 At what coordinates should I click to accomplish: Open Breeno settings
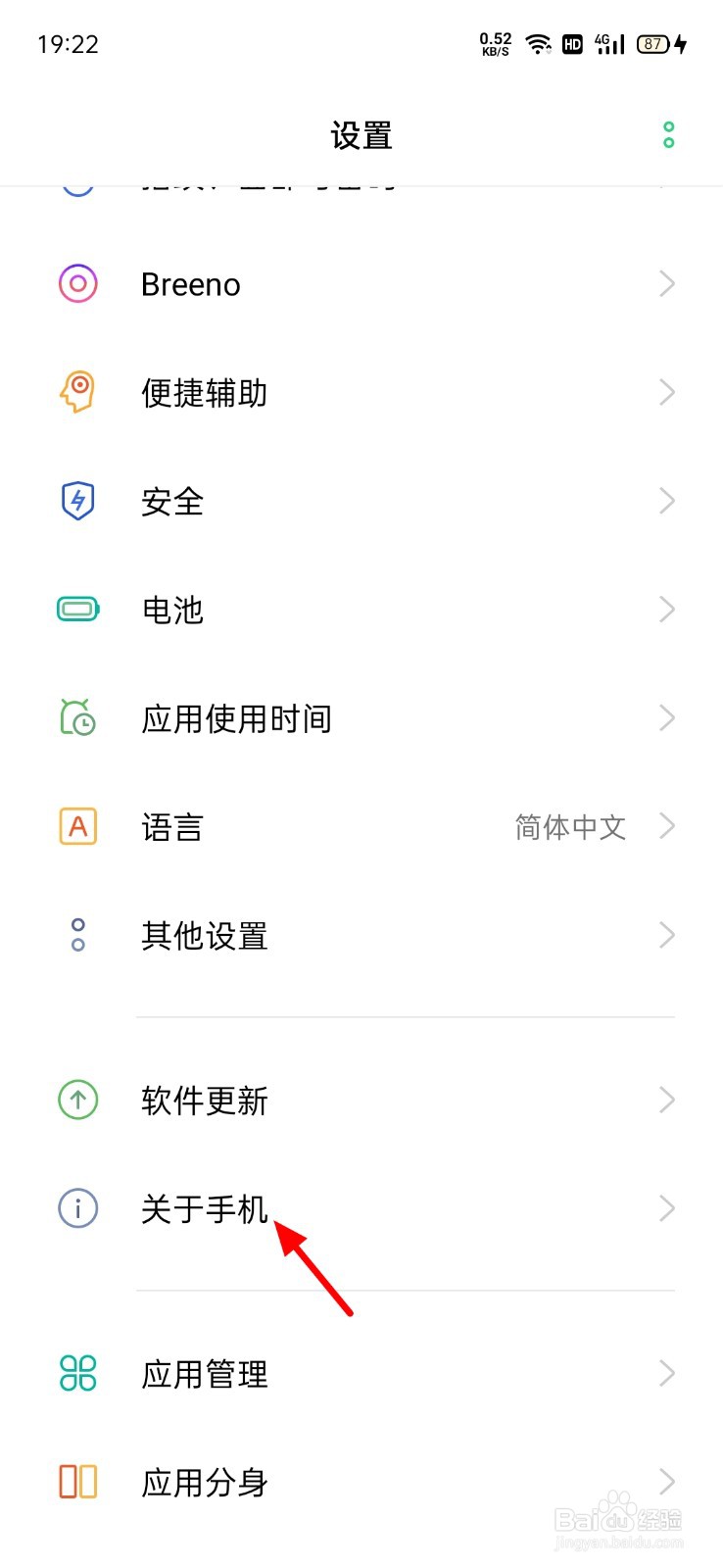361,284
